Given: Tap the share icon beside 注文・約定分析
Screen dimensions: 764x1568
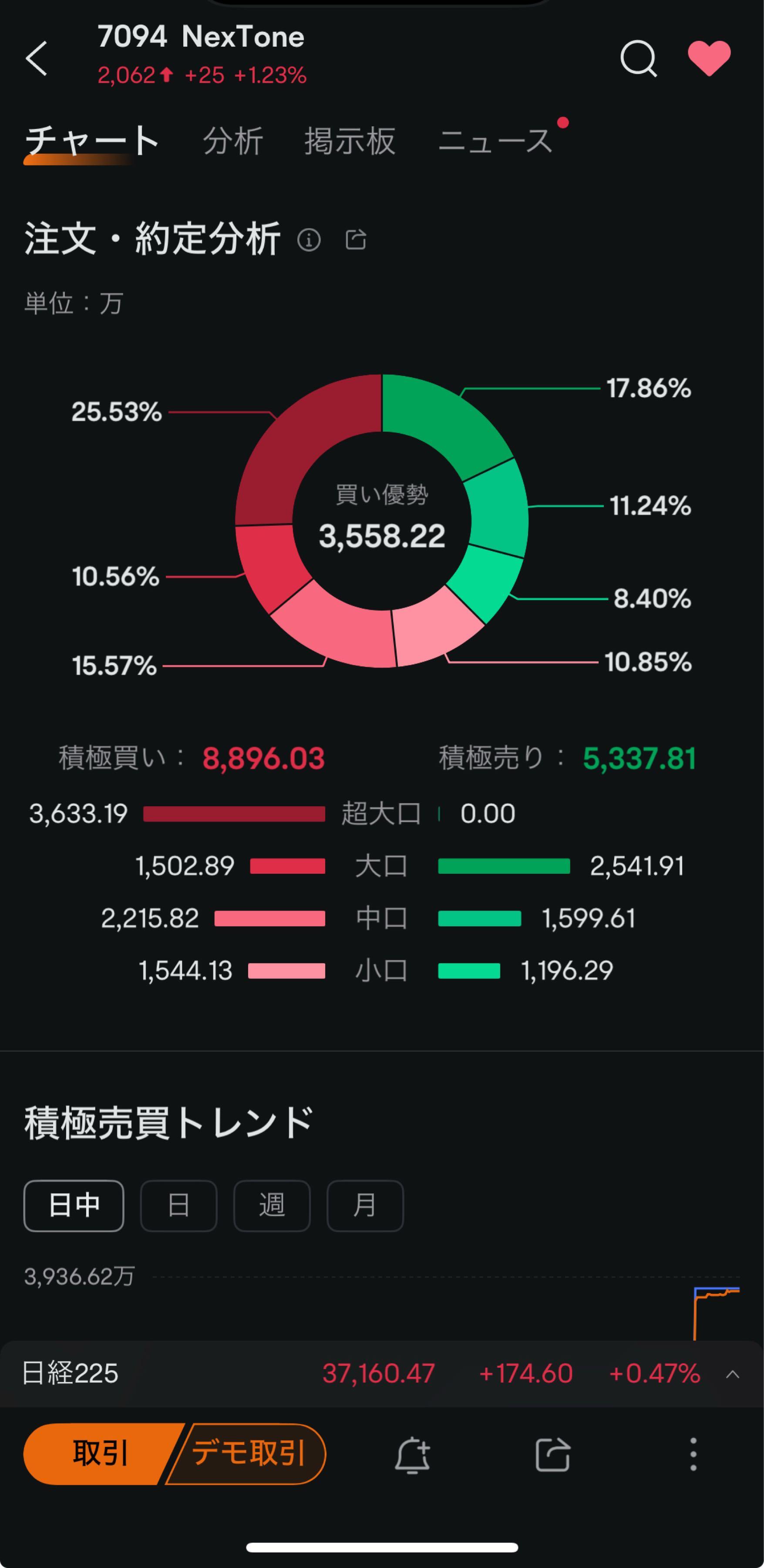Looking at the screenshot, I should coord(356,240).
